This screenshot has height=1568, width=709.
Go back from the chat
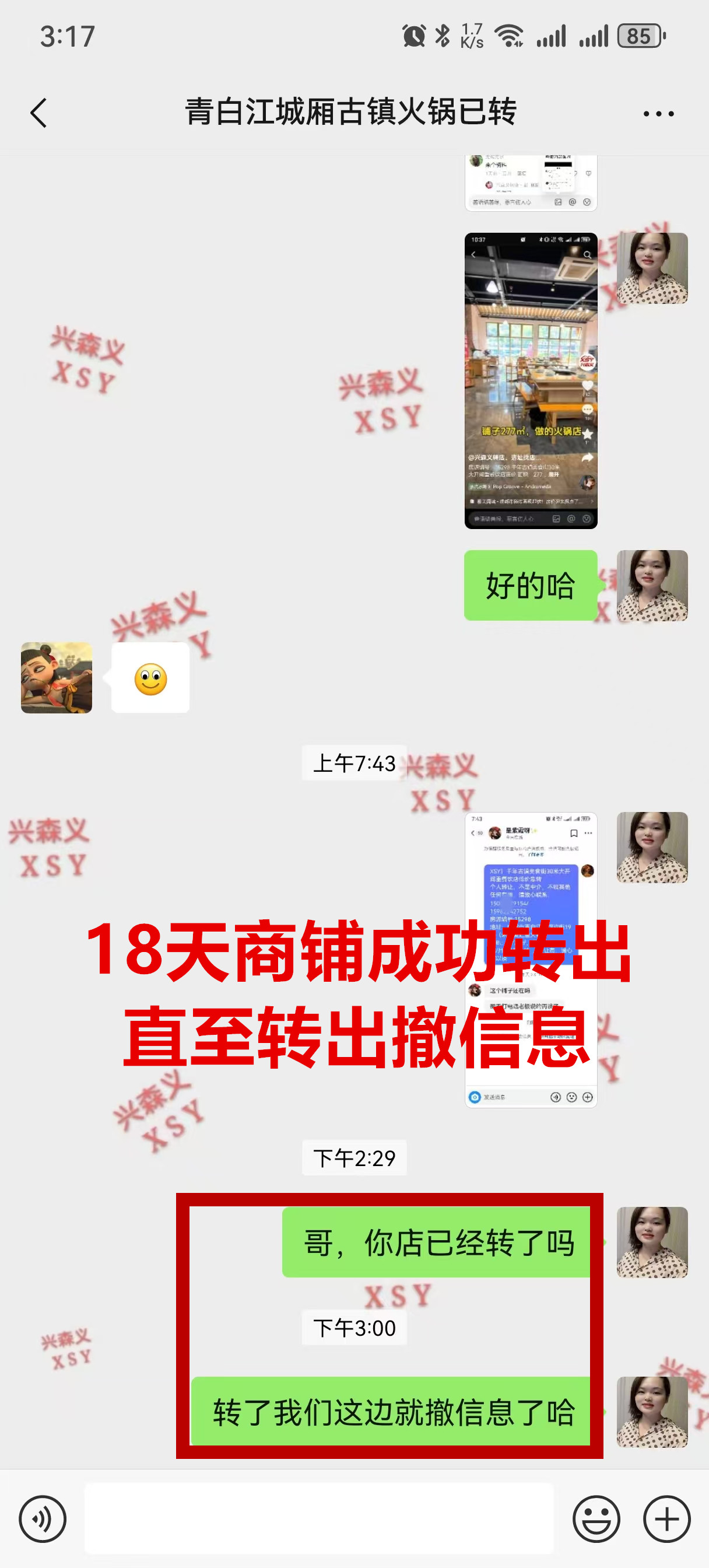click(38, 113)
